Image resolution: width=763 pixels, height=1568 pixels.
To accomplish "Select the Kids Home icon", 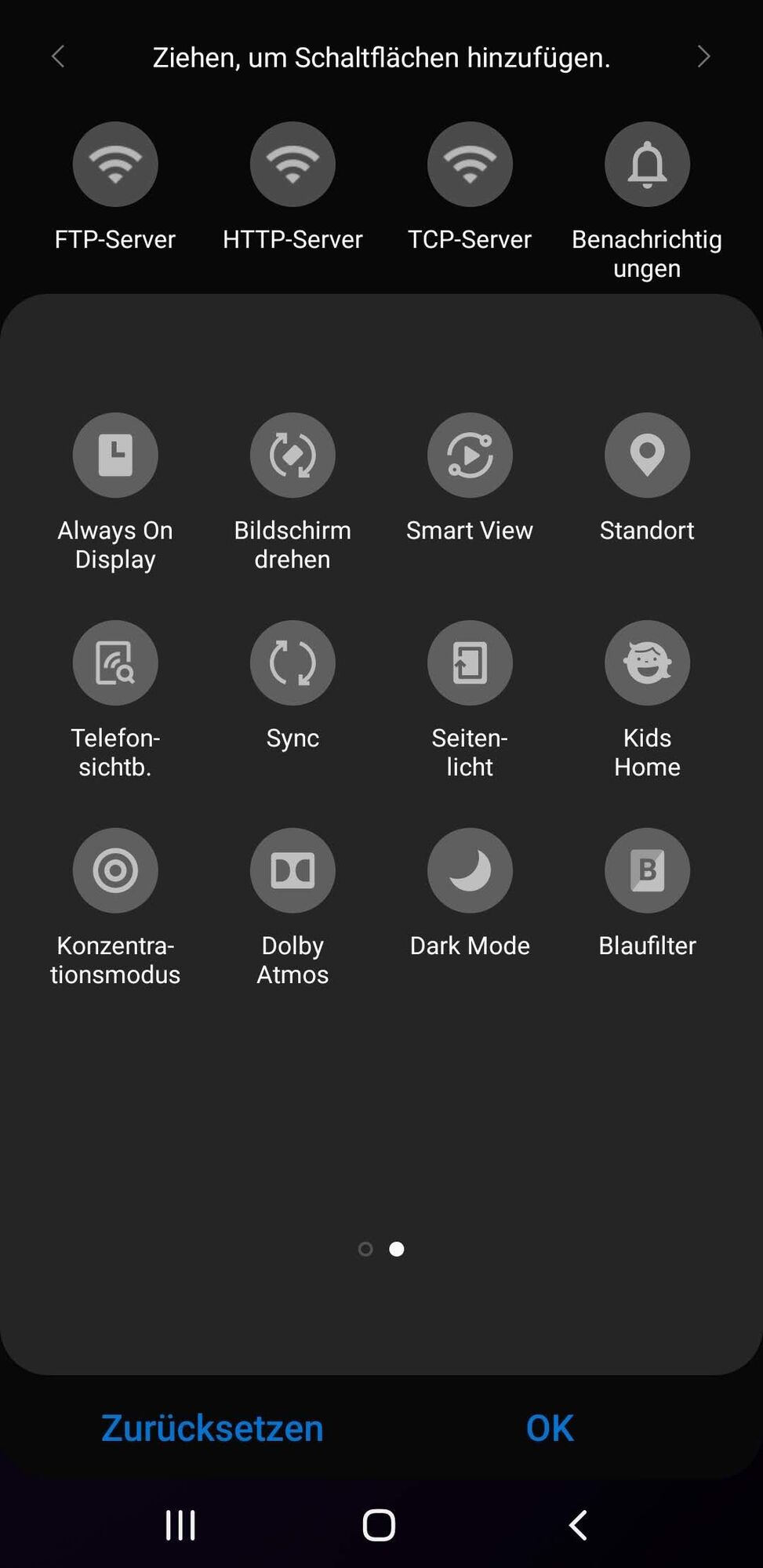I will pos(647,662).
